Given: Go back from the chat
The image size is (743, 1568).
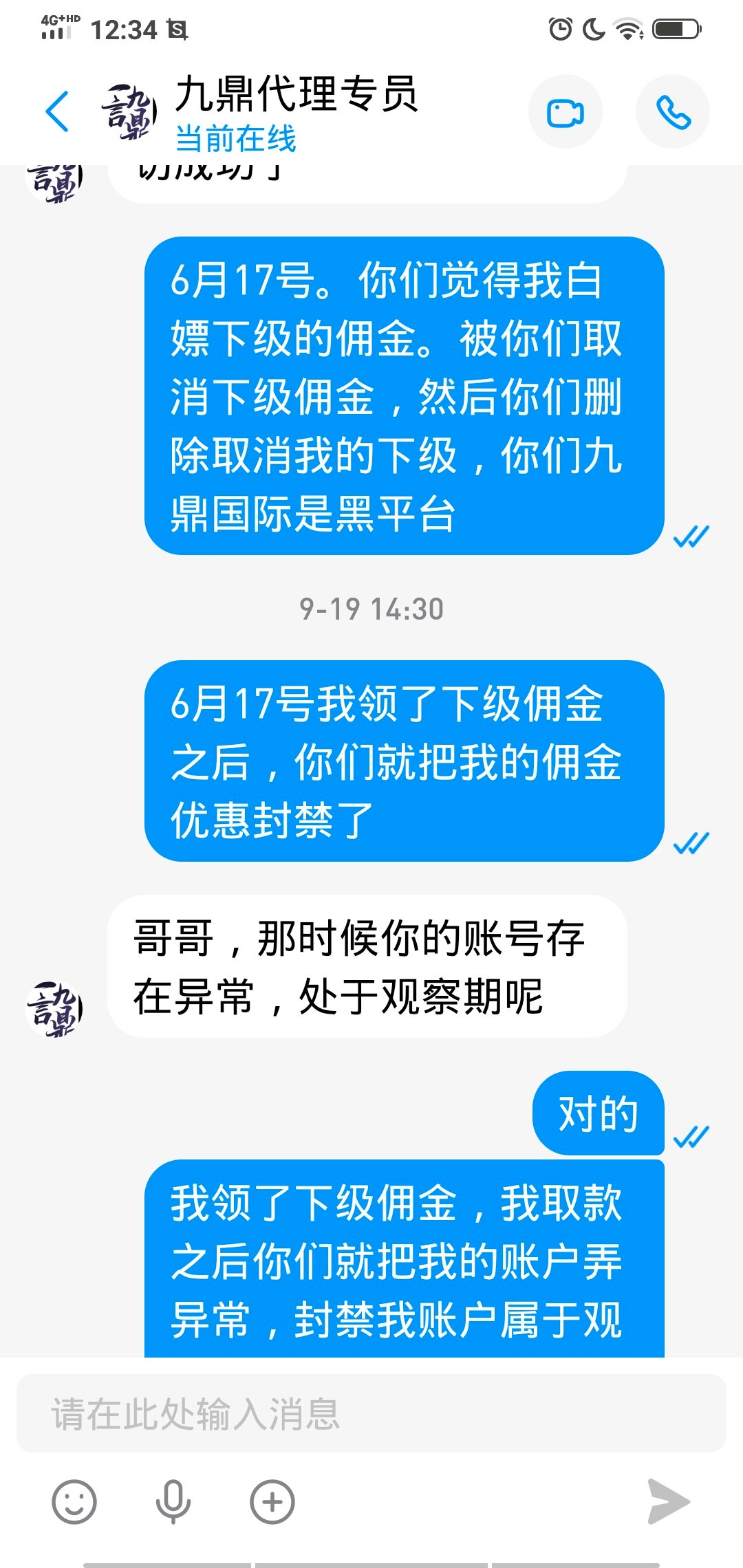Looking at the screenshot, I should click(x=58, y=111).
